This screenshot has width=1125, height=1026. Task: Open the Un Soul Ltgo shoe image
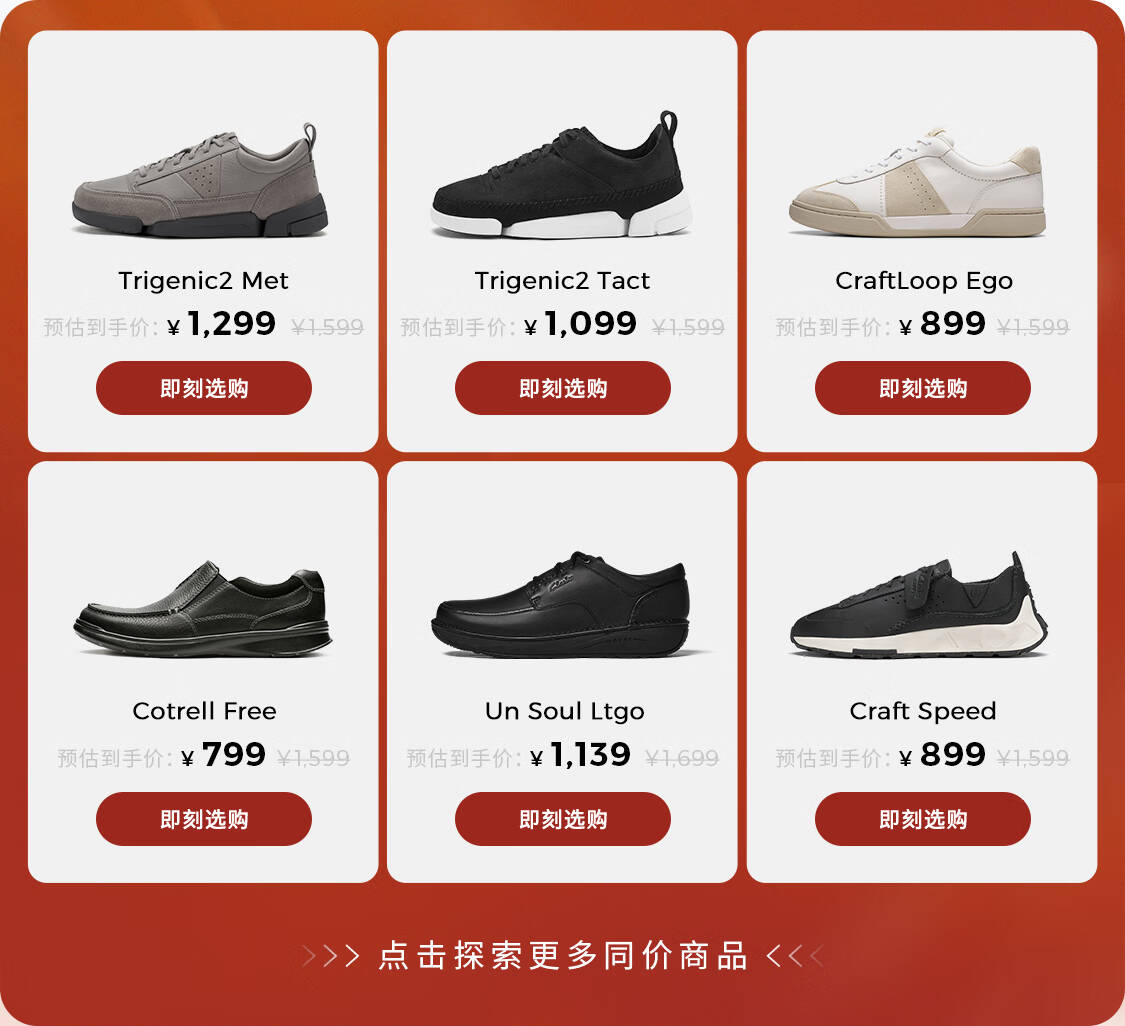[561, 604]
